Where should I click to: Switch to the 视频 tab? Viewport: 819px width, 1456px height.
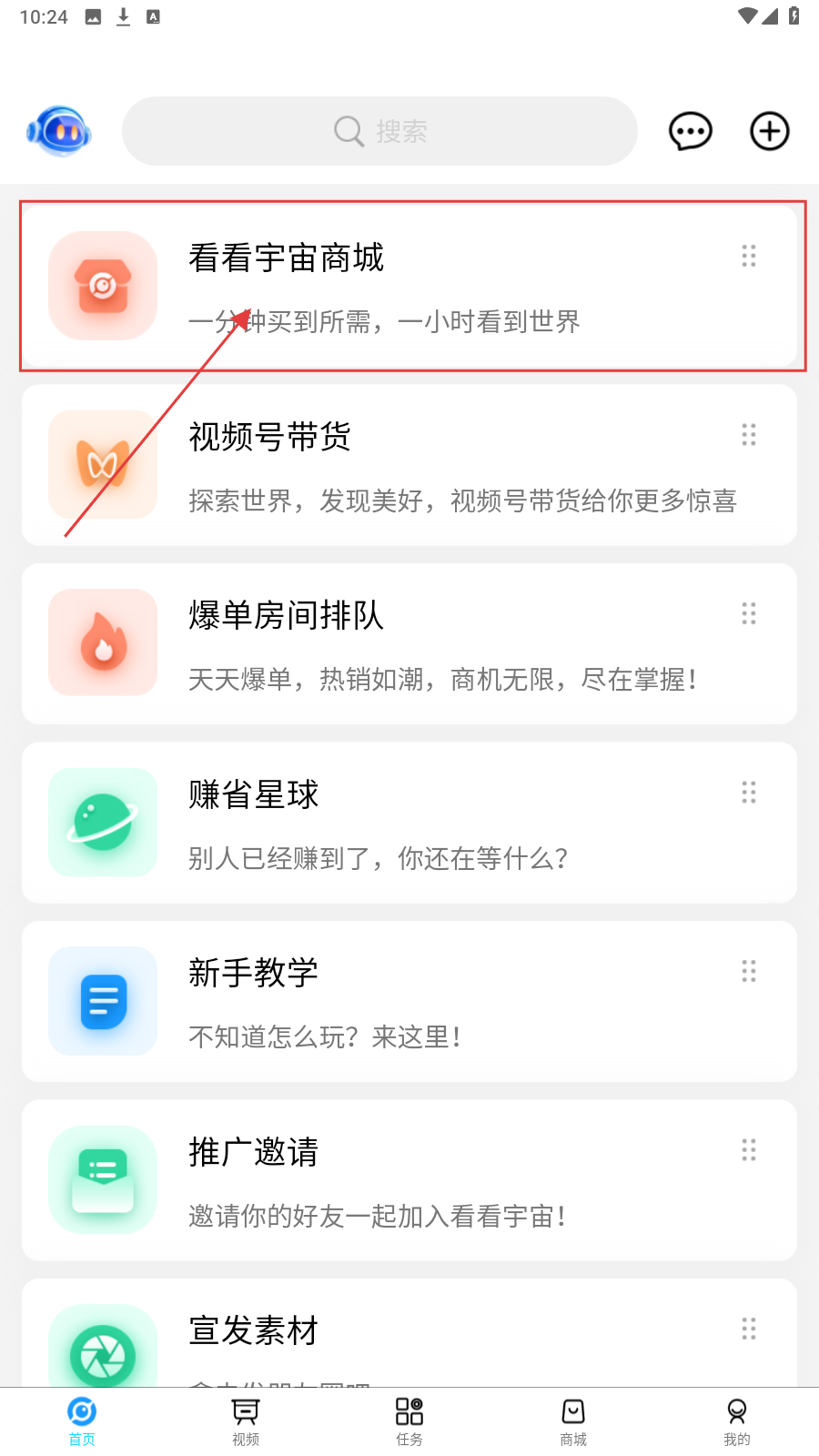246,1421
